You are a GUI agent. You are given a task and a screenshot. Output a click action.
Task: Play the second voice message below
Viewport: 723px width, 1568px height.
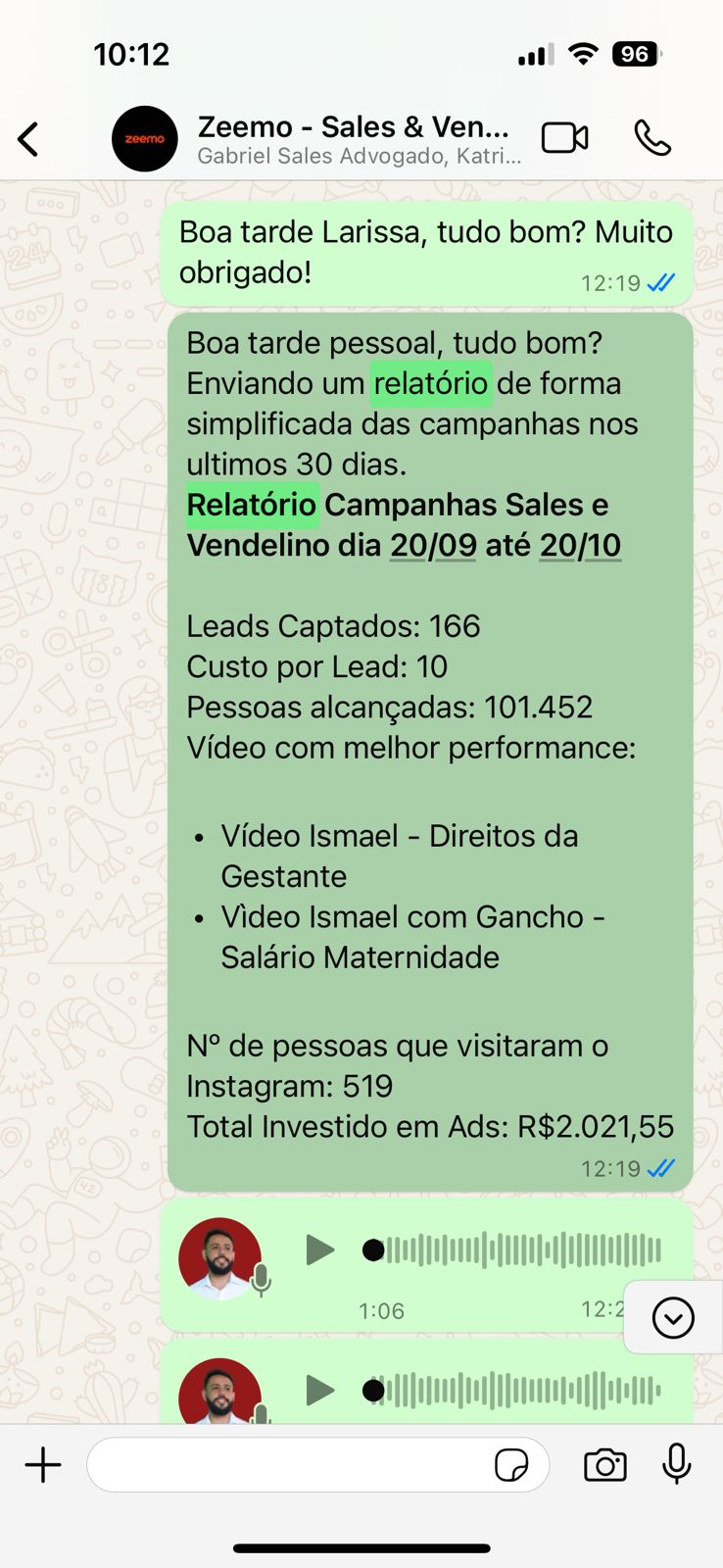point(319,1390)
